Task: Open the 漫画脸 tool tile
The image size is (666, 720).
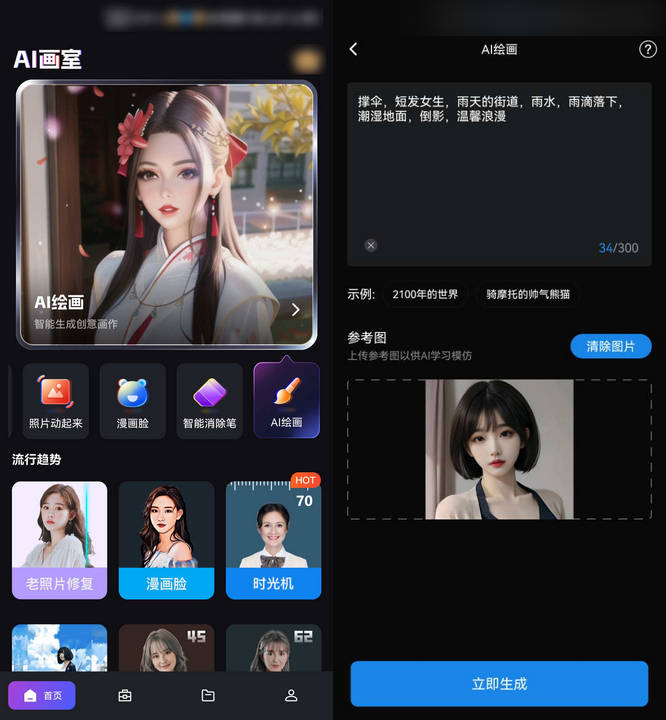Action: point(132,400)
